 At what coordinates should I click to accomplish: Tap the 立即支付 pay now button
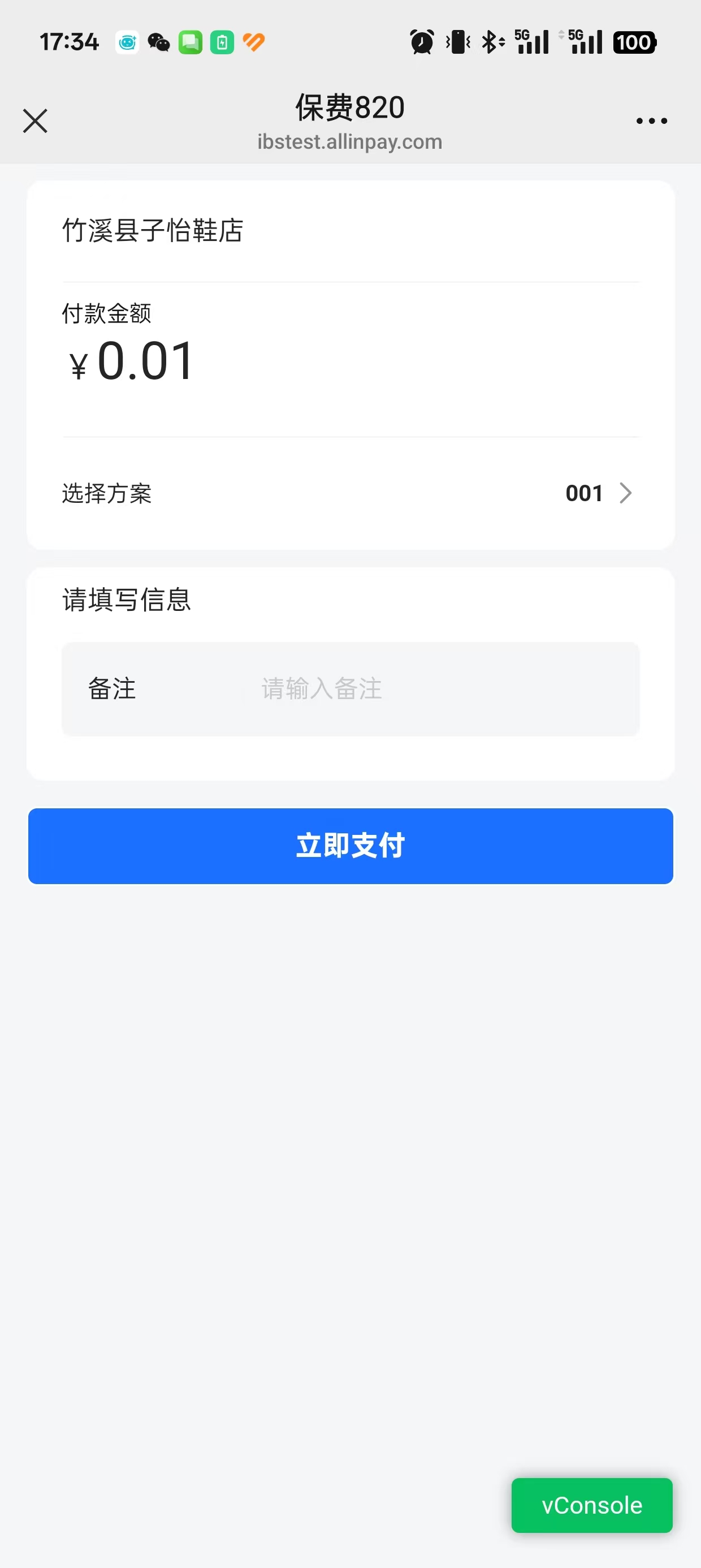[x=350, y=846]
